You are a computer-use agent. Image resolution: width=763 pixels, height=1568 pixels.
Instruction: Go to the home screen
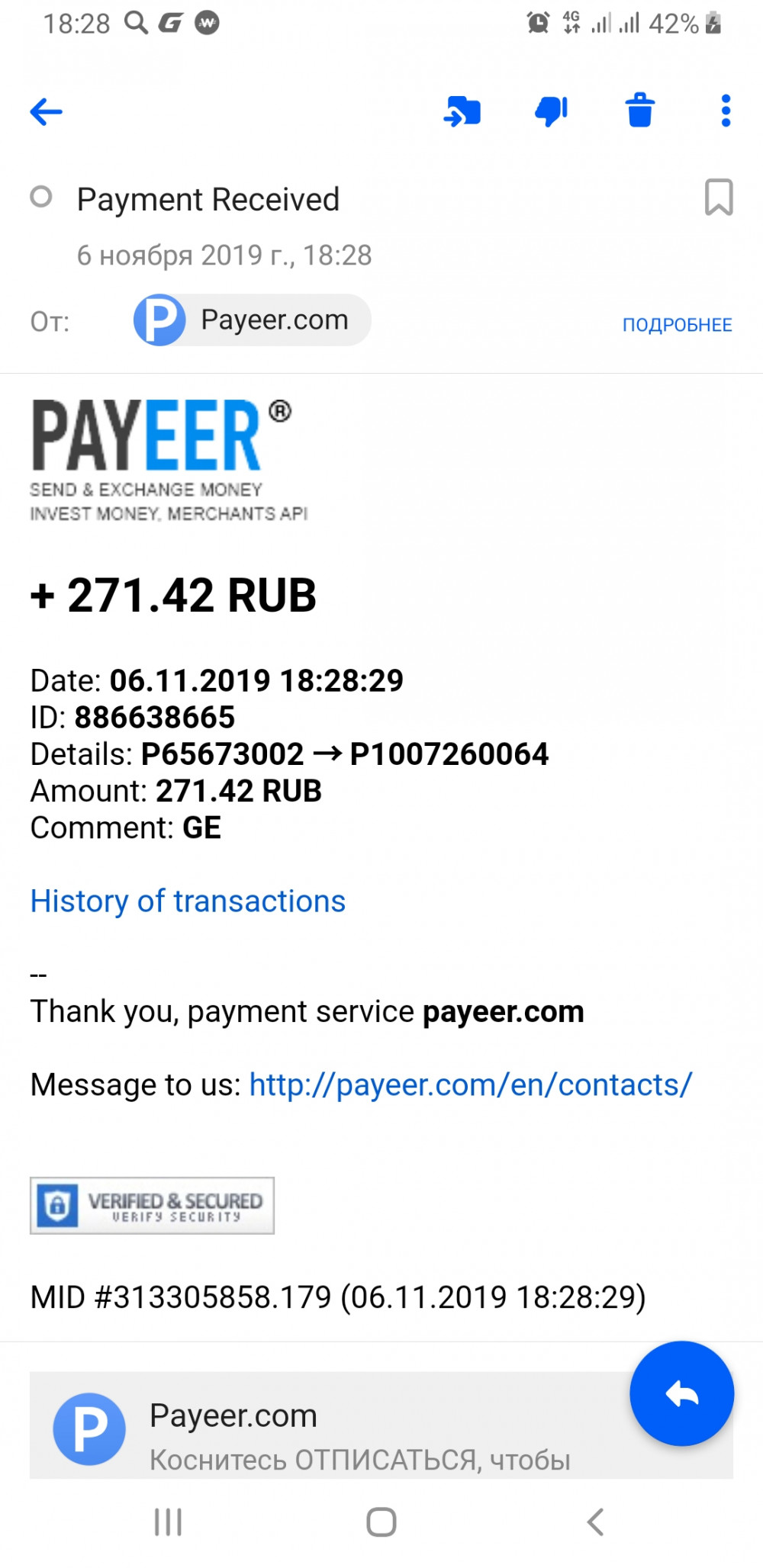tap(381, 1522)
